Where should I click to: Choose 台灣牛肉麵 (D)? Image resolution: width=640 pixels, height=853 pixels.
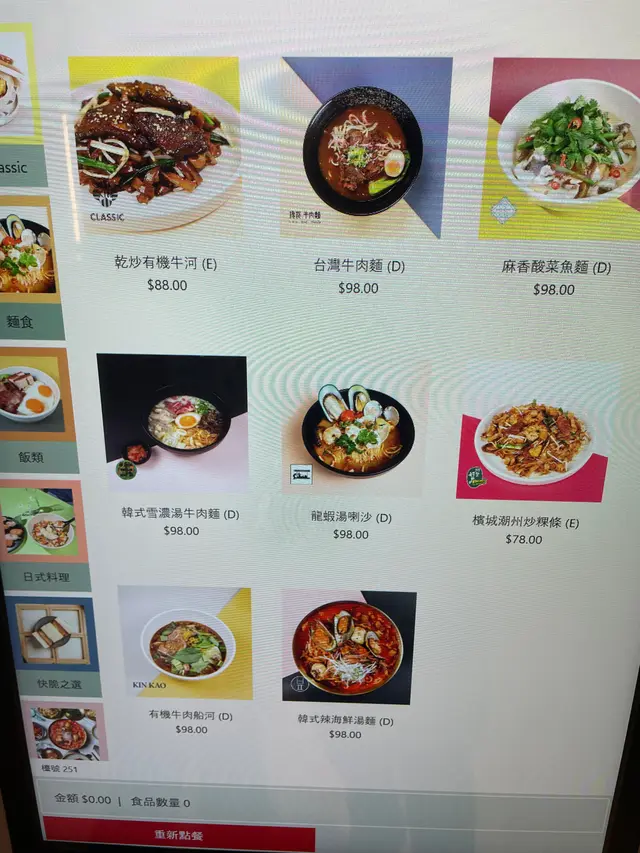point(364,148)
